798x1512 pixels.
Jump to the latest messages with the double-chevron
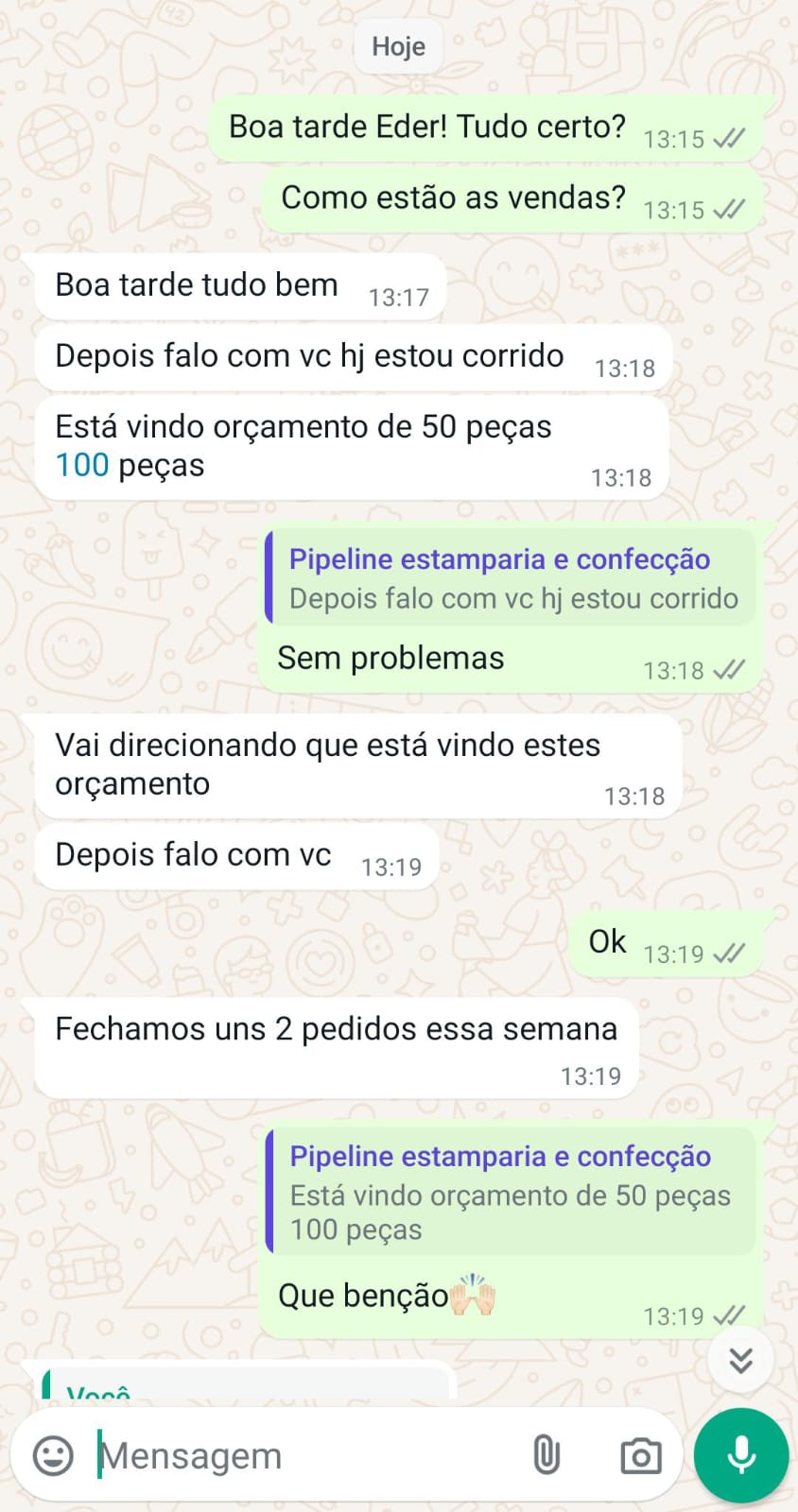741,1359
